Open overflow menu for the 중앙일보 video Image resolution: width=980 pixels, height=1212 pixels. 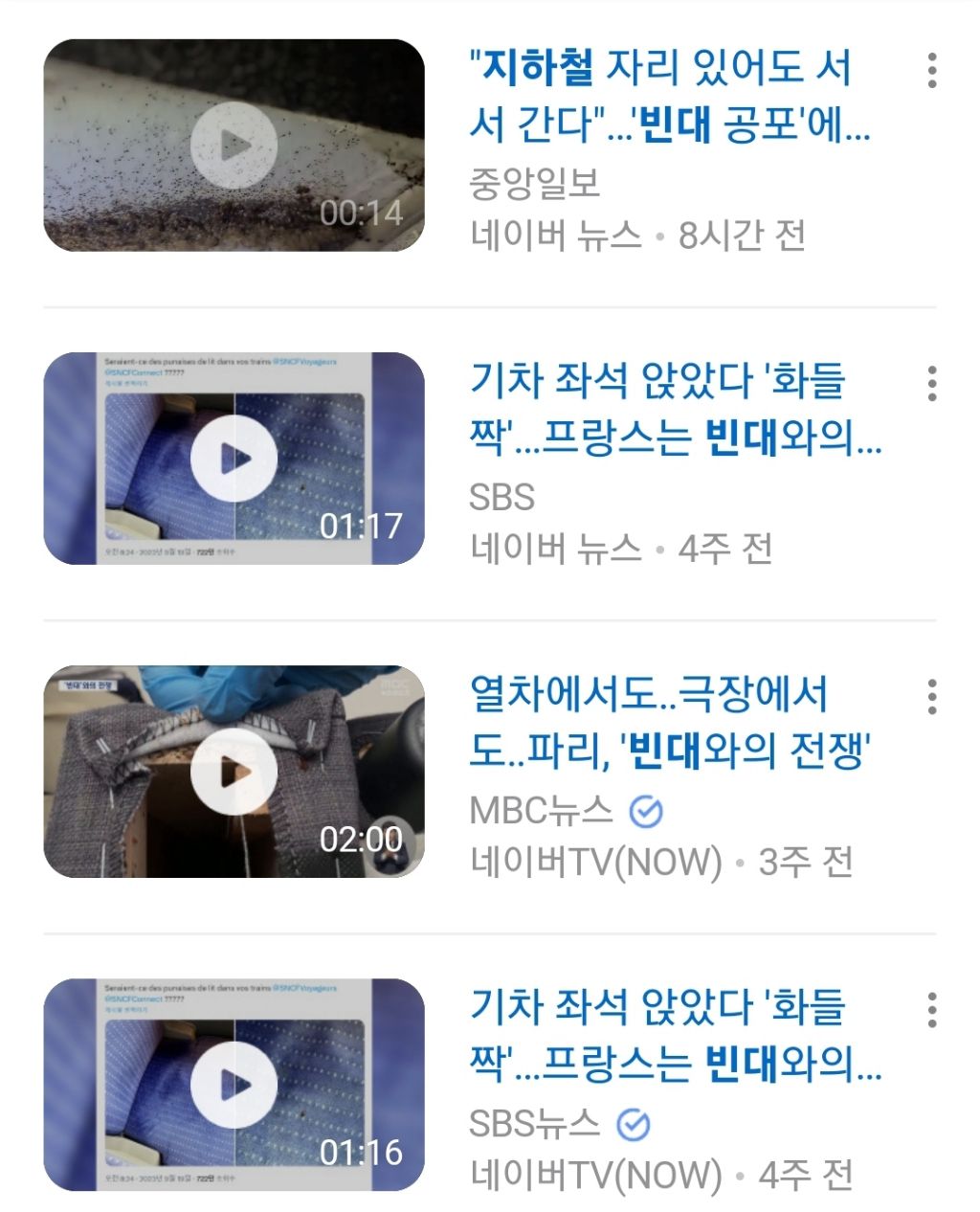tap(931, 72)
